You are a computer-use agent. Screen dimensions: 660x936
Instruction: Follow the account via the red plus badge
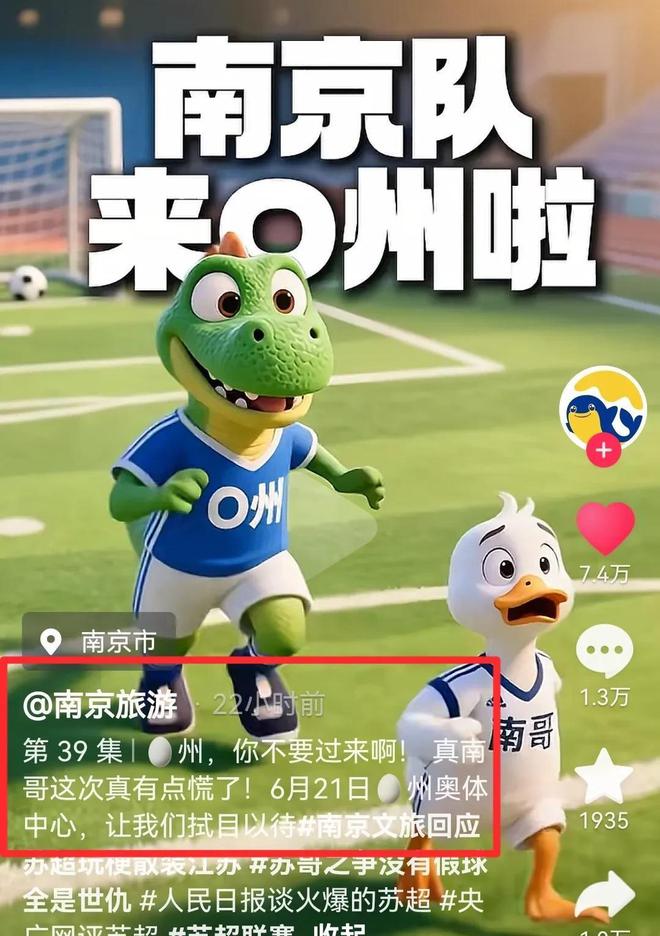[x=603, y=452]
